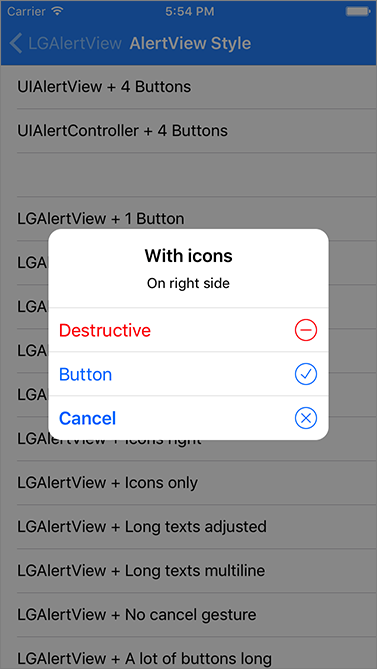
Task: Go back to LGAlertView
Action: (65, 44)
